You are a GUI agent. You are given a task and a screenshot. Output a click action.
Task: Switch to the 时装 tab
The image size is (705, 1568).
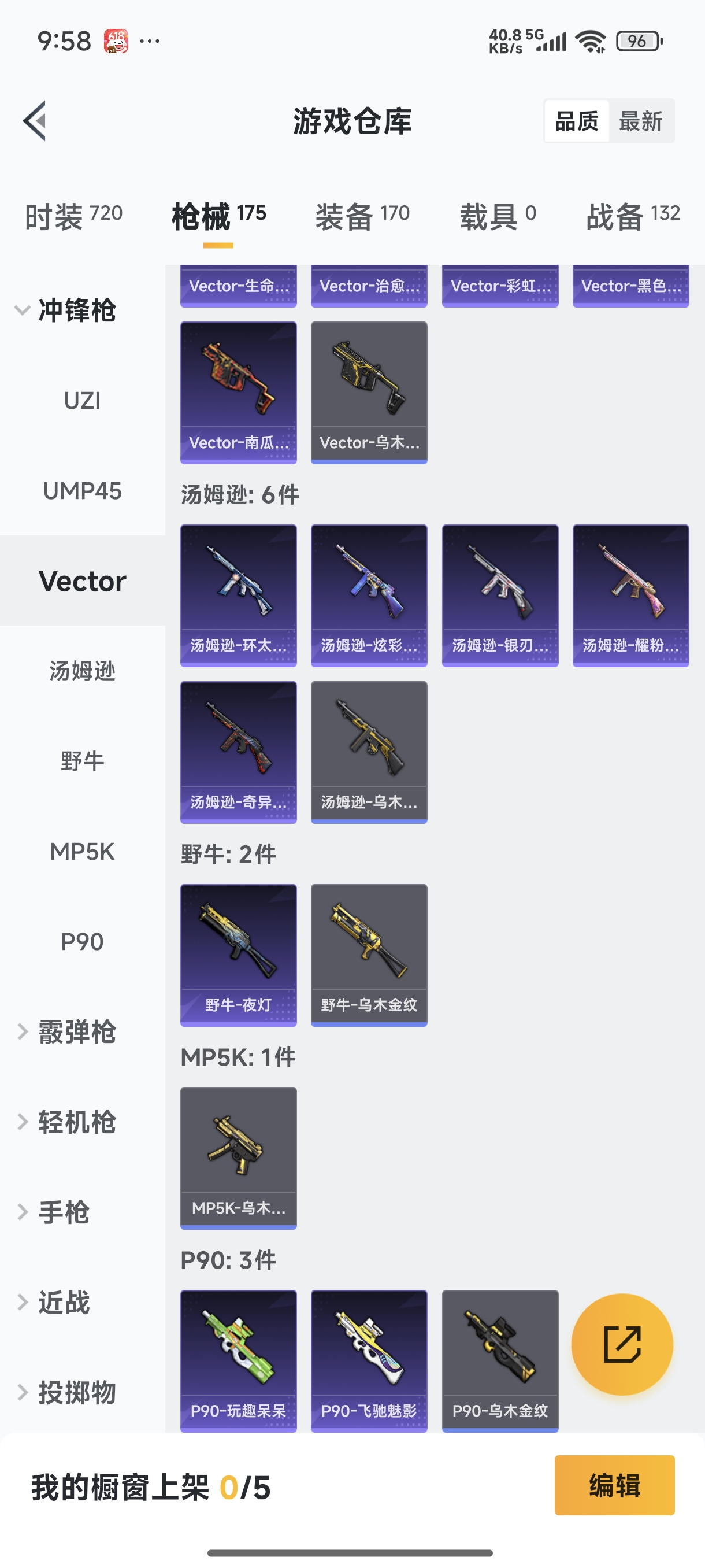pos(73,216)
